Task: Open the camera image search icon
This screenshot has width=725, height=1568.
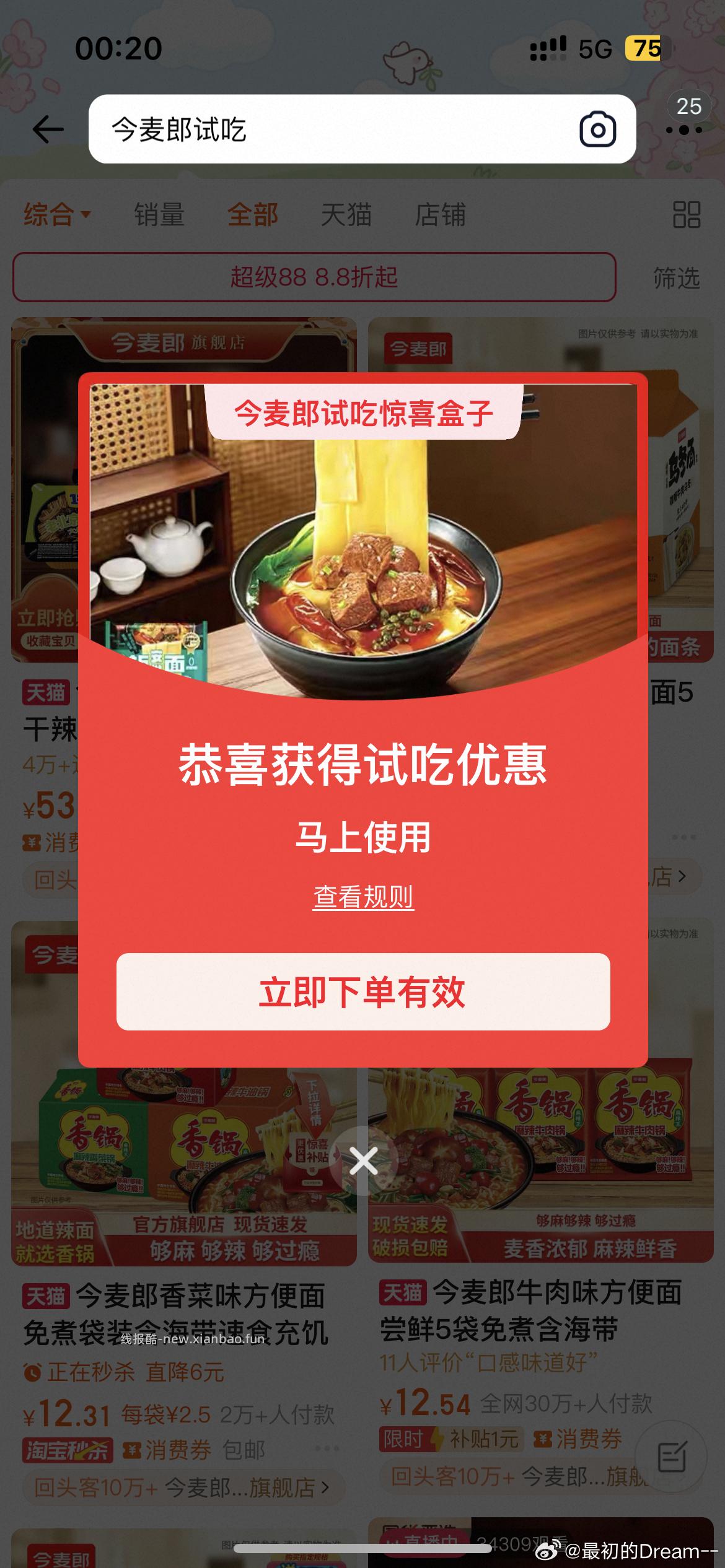Action: [595, 128]
